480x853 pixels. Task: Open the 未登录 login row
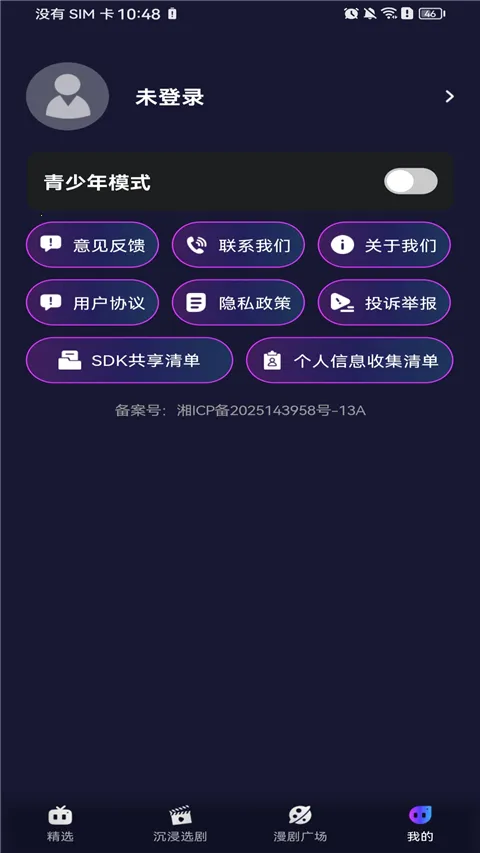pos(240,97)
